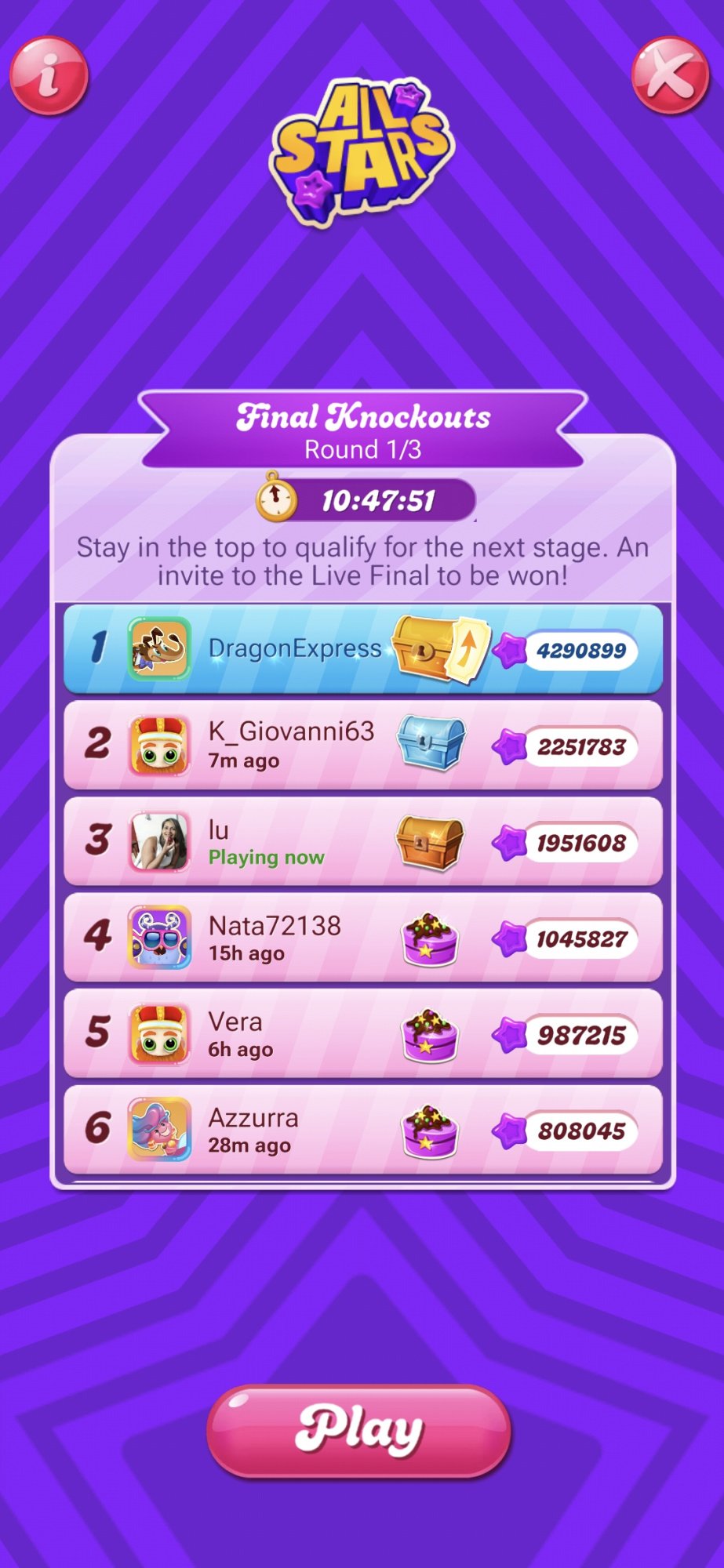Tap the pink Play button

[359, 1431]
